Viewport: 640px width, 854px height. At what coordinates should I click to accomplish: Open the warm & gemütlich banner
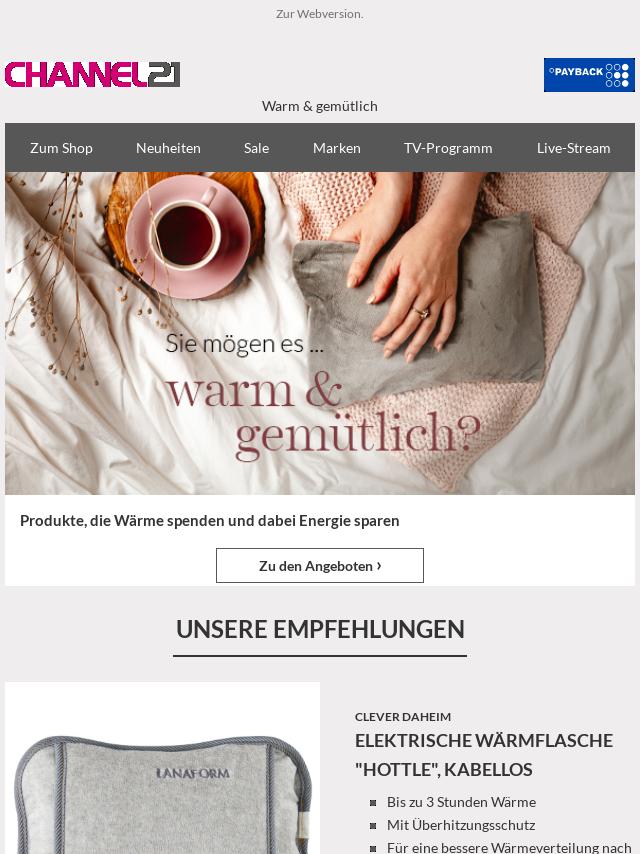point(319,333)
